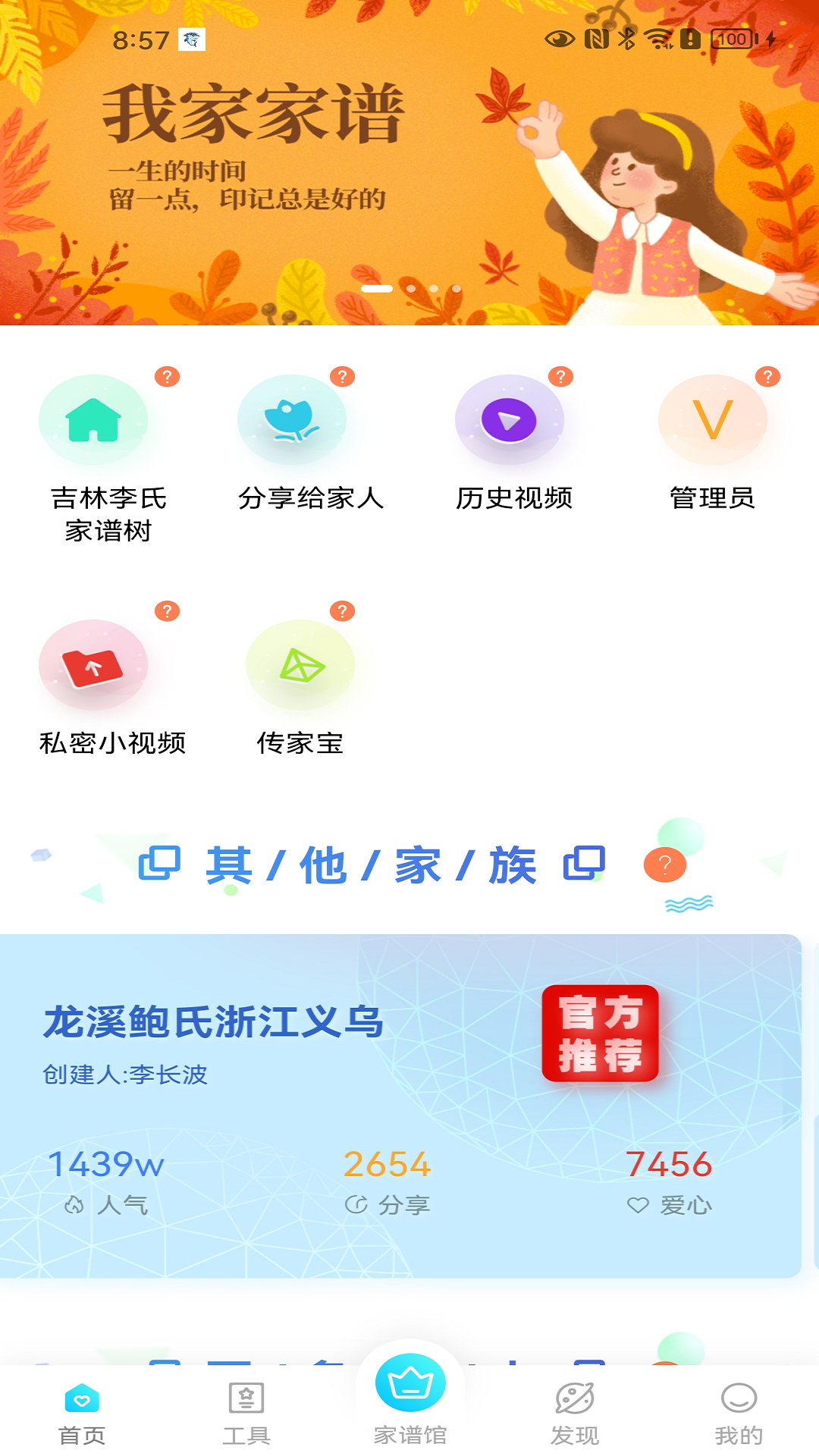Switch to the 发现 discover tab

[575, 1414]
